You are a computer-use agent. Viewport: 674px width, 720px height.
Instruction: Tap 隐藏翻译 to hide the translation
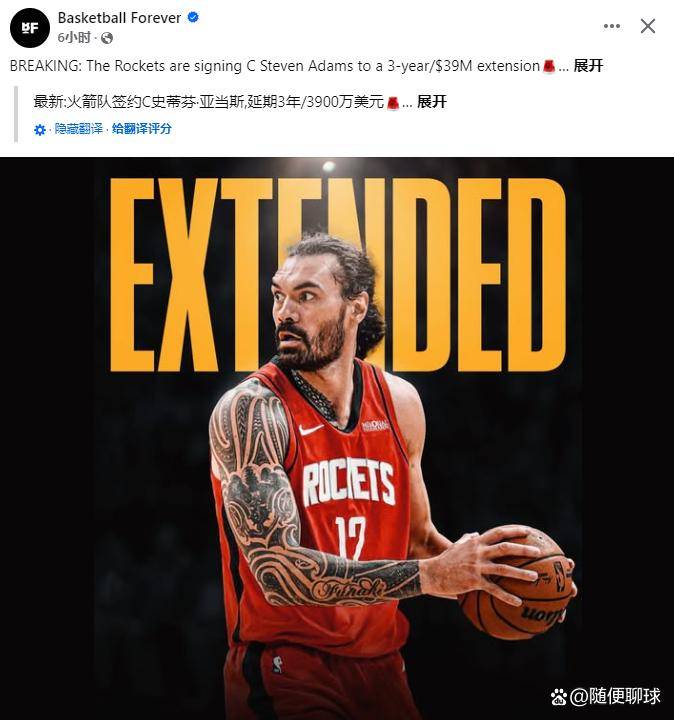tap(78, 129)
